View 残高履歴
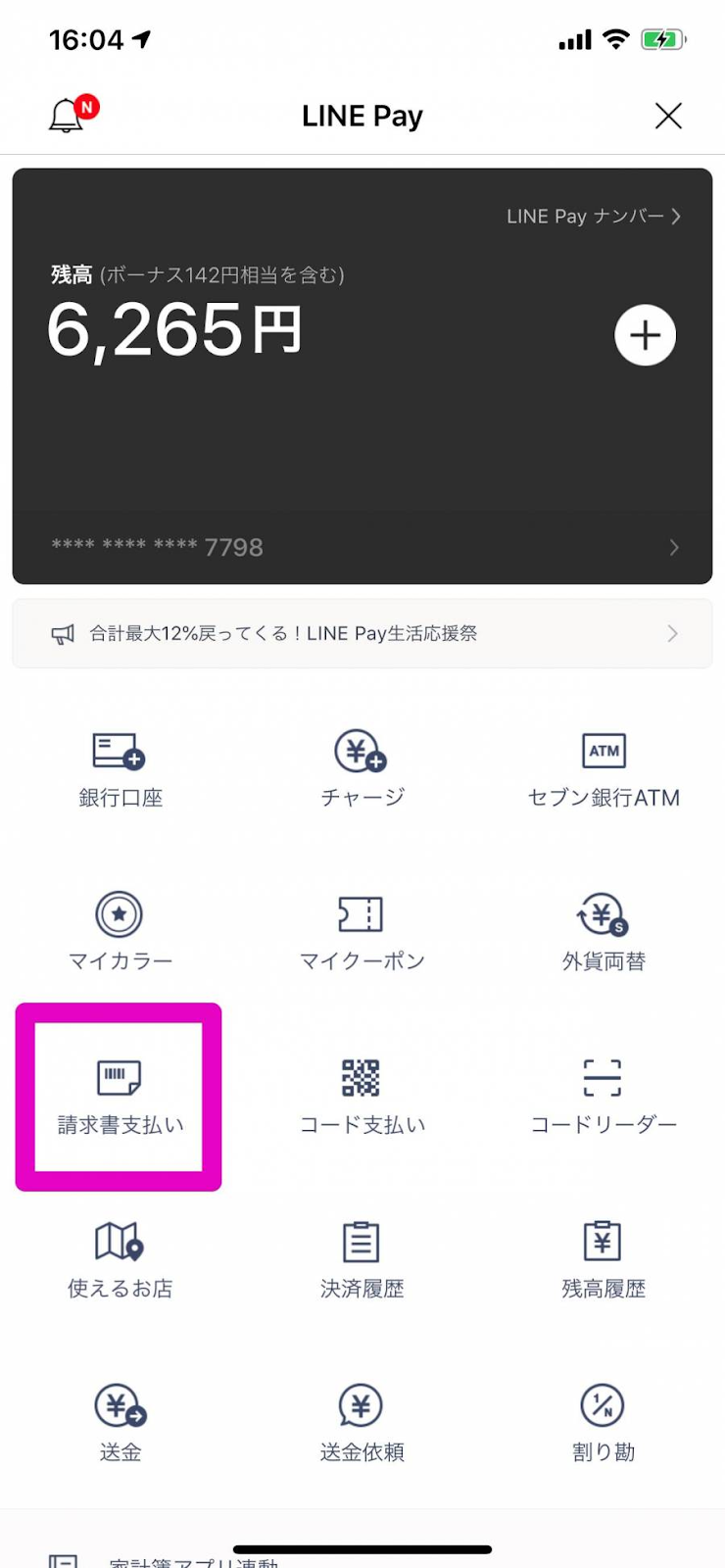The height and width of the screenshot is (1568, 725). tap(604, 1259)
